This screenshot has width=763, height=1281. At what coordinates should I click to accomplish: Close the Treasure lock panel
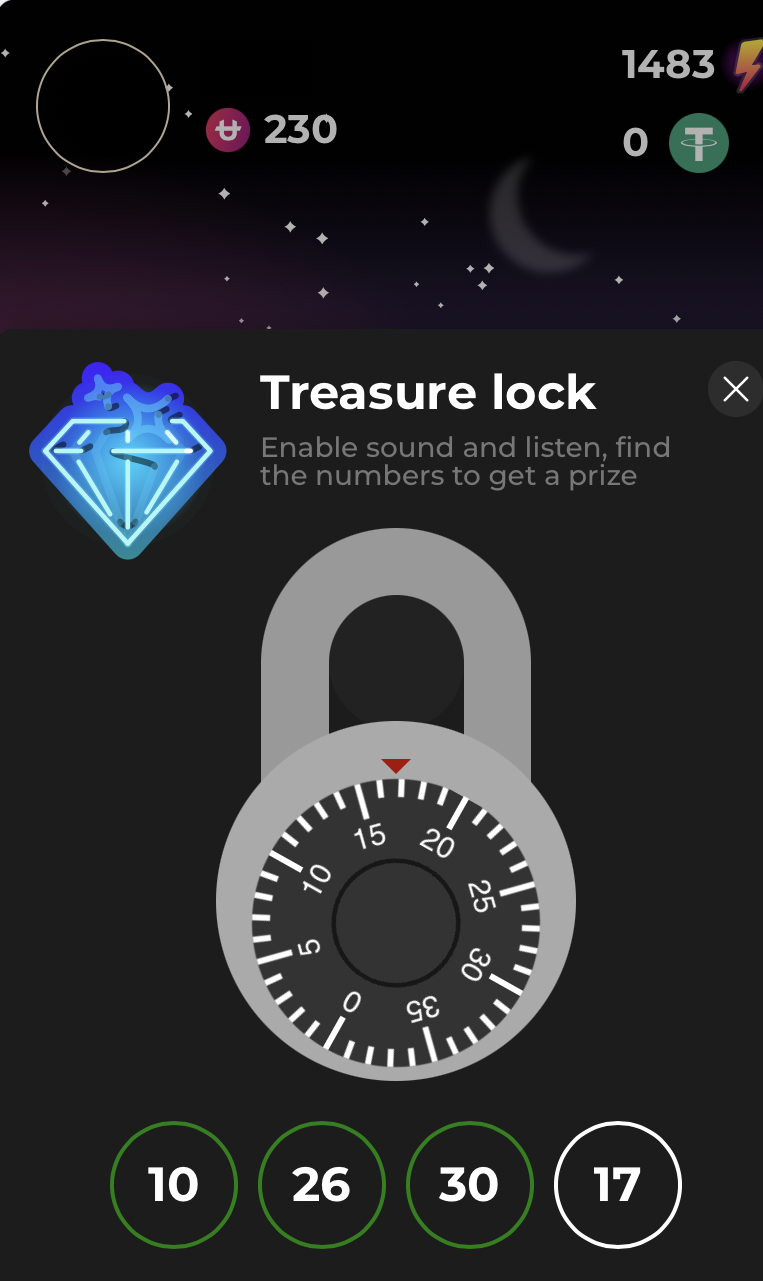735,389
